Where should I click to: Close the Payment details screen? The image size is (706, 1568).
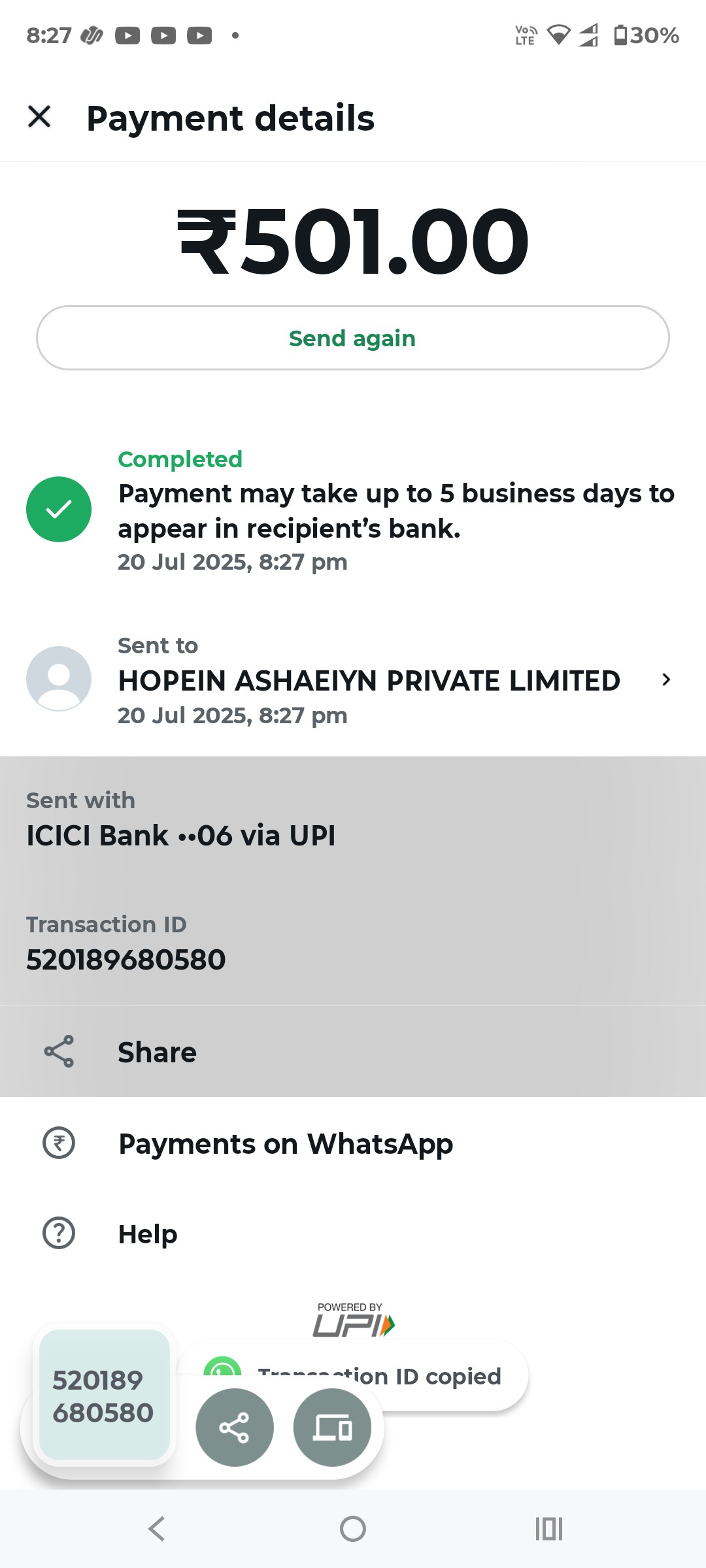click(x=39, y=117)
